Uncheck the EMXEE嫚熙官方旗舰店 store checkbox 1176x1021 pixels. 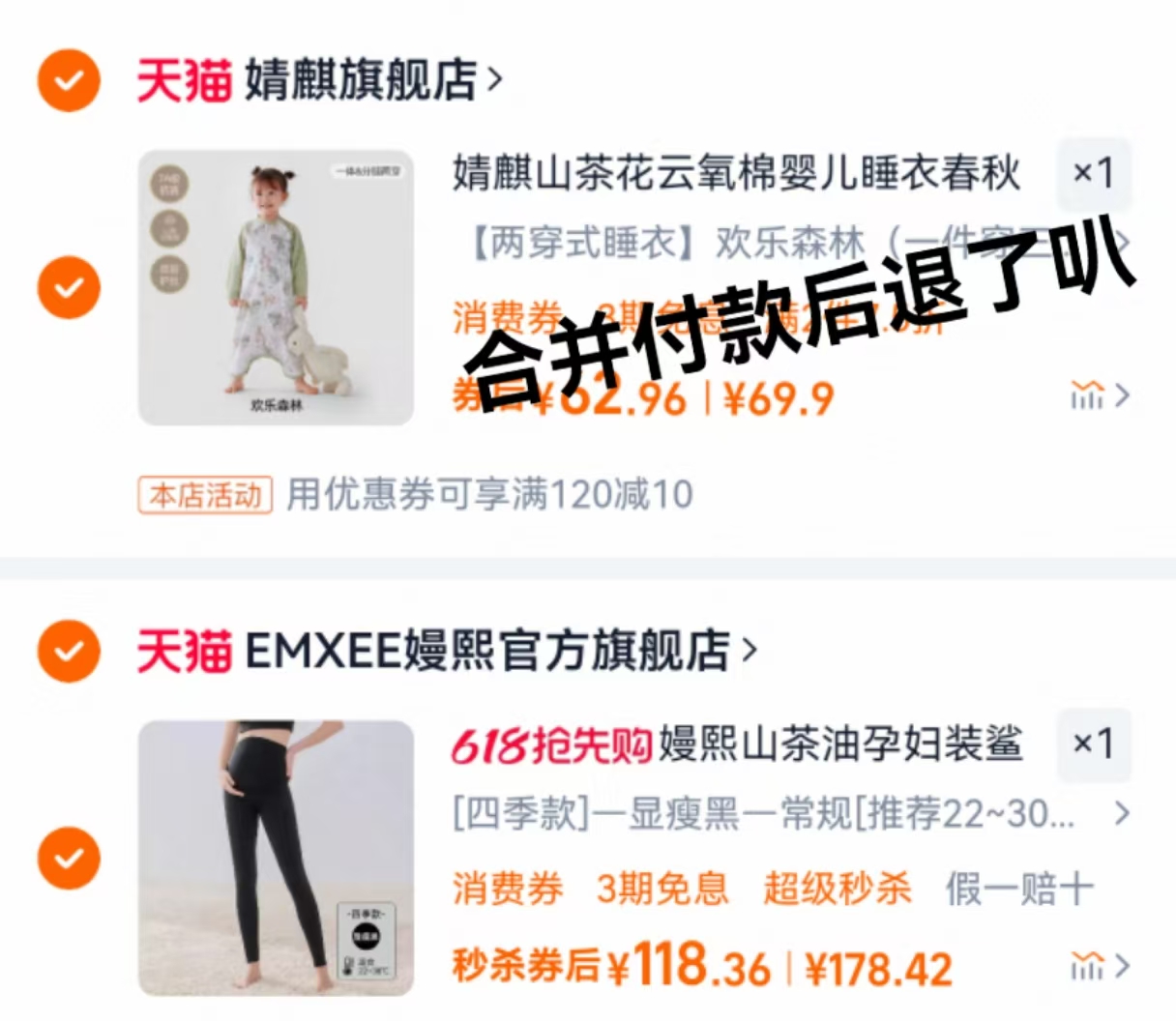coord(68,651)
